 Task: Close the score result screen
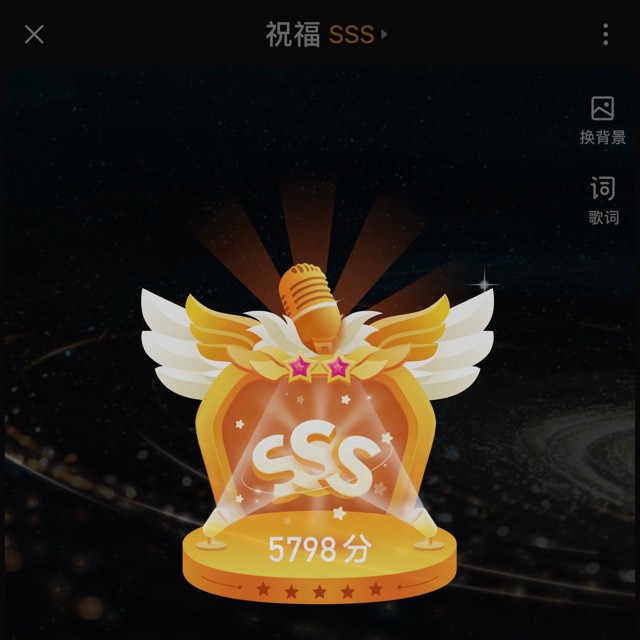point(34,34)
